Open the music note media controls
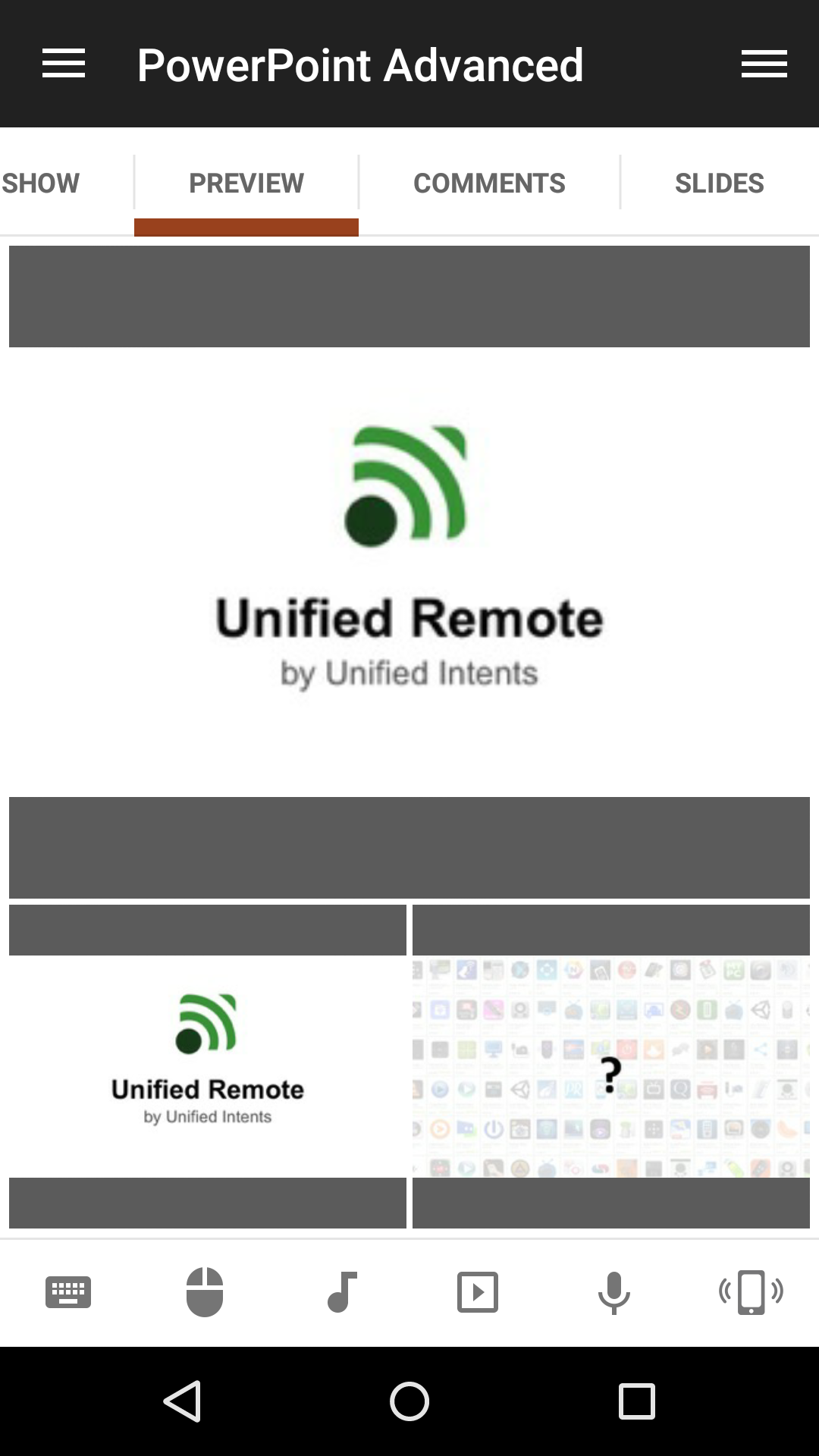This screenshot has width=819, height=1456. 341,1292
